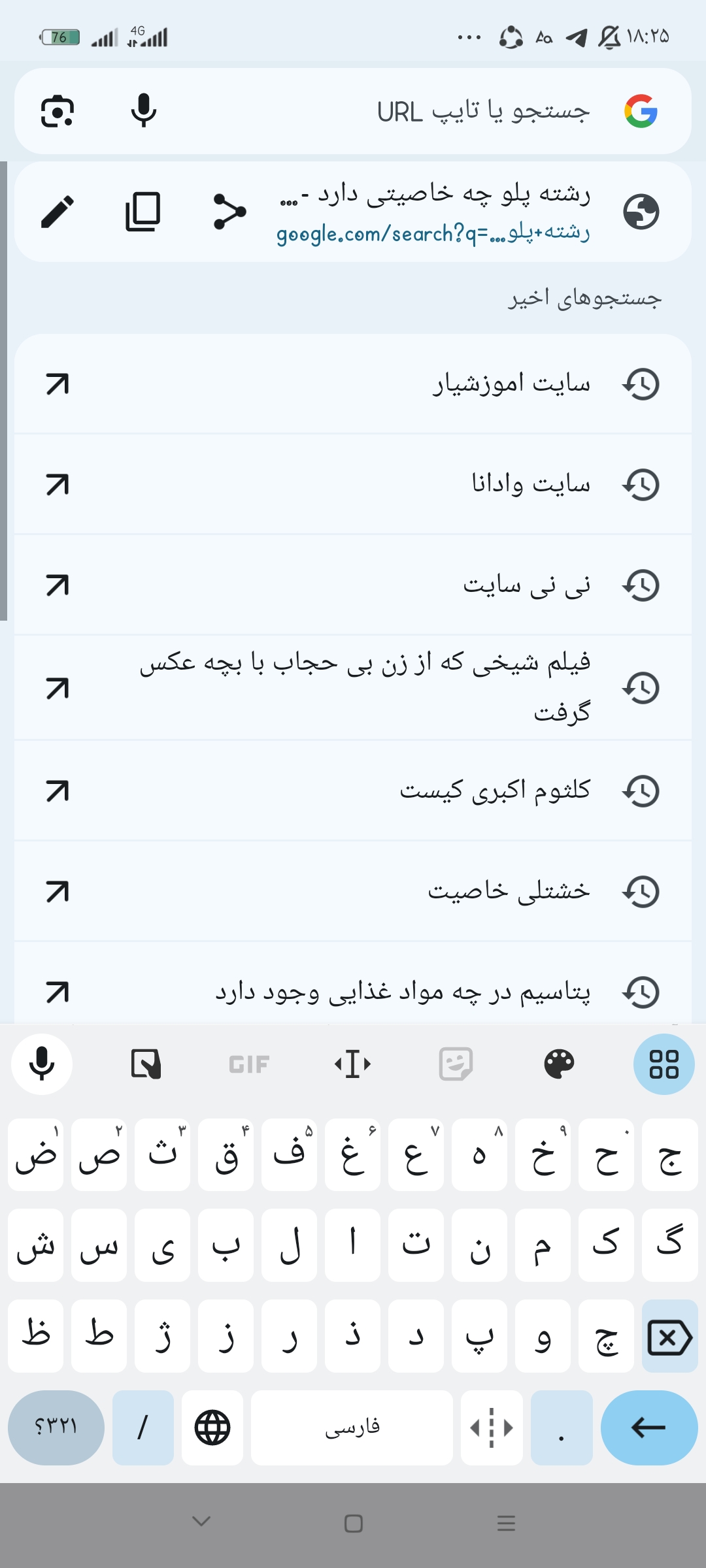Open the keyboard GIF panel
The width and height of the screenshot is (706, 1568).
(249, 1065)
